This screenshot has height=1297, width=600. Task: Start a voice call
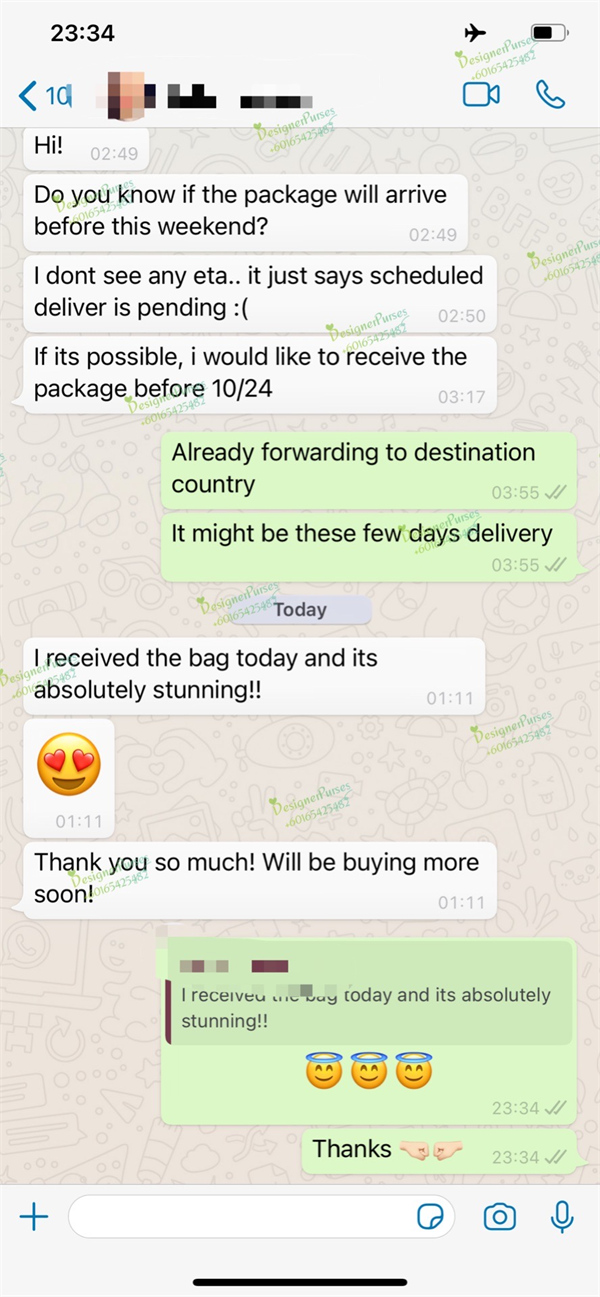pos(550,95)
